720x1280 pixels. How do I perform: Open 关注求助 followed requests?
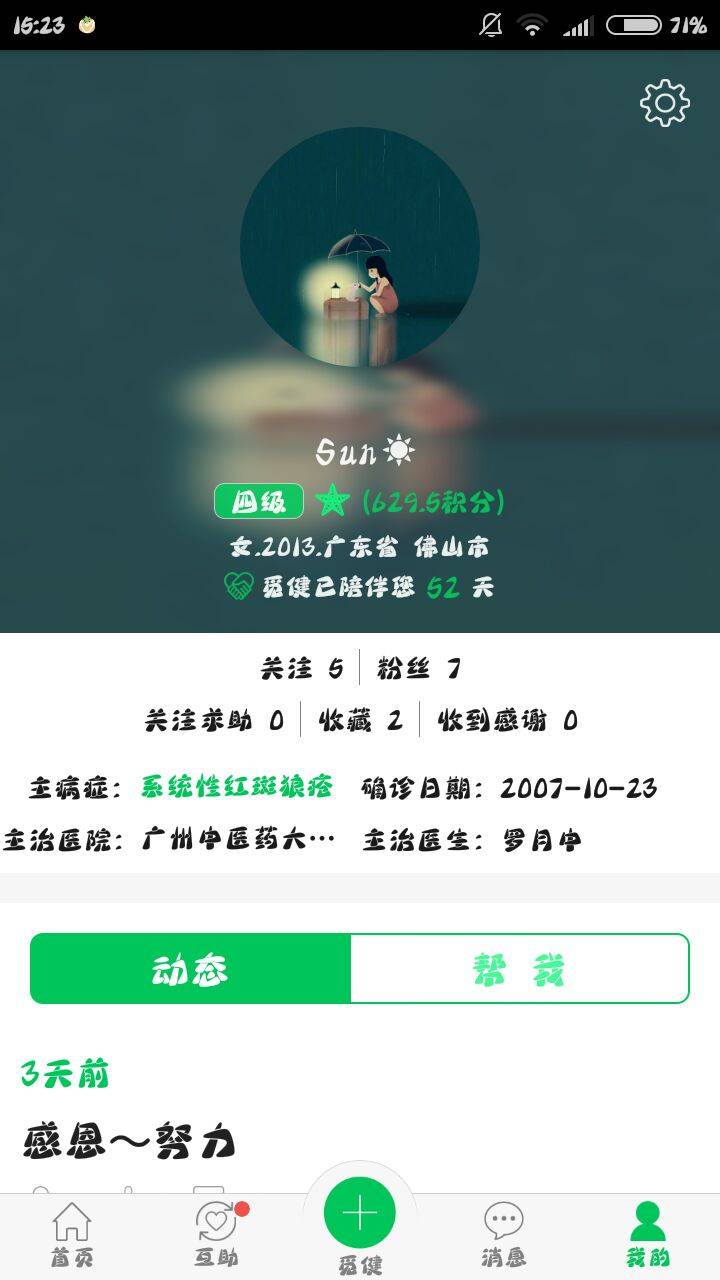click(214, 720)
